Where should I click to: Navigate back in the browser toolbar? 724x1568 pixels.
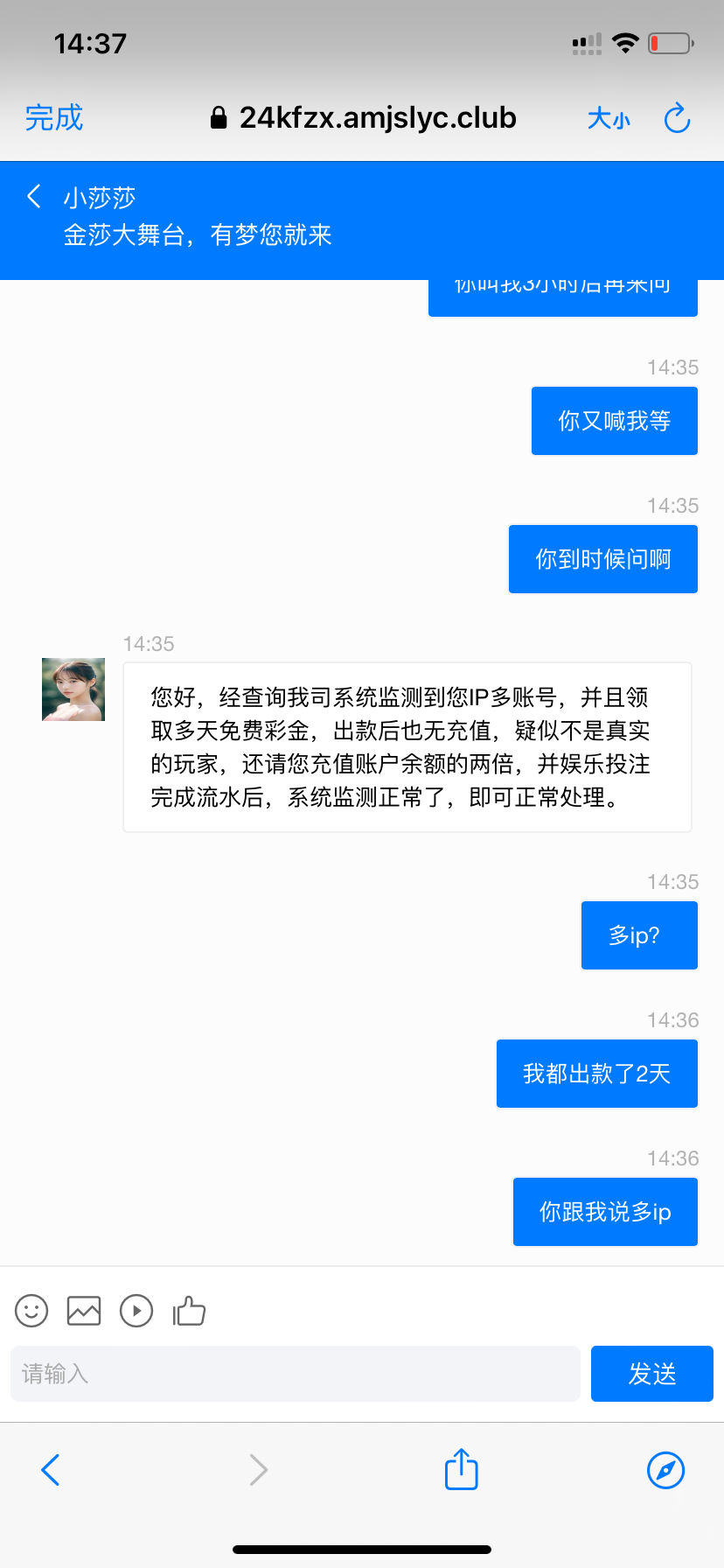click(x=51, y=1470)
